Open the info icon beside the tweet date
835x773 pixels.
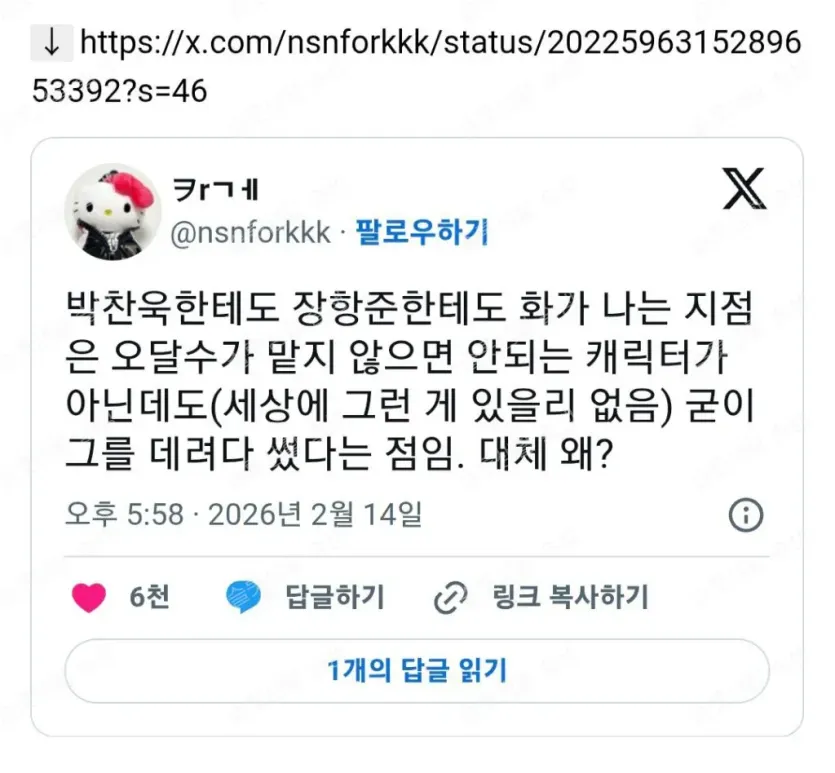point(746,515)
